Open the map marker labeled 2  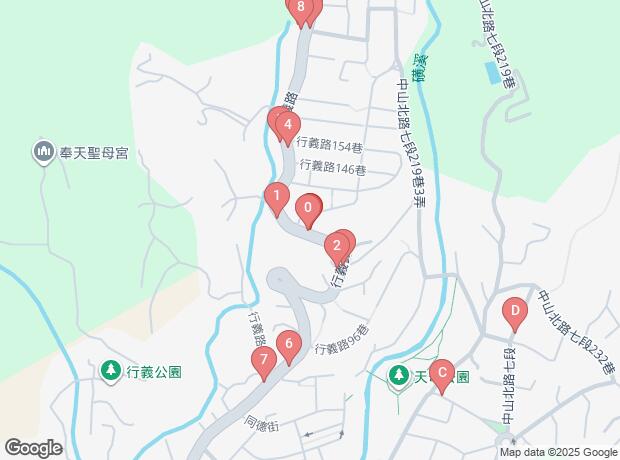coord(338,245)
